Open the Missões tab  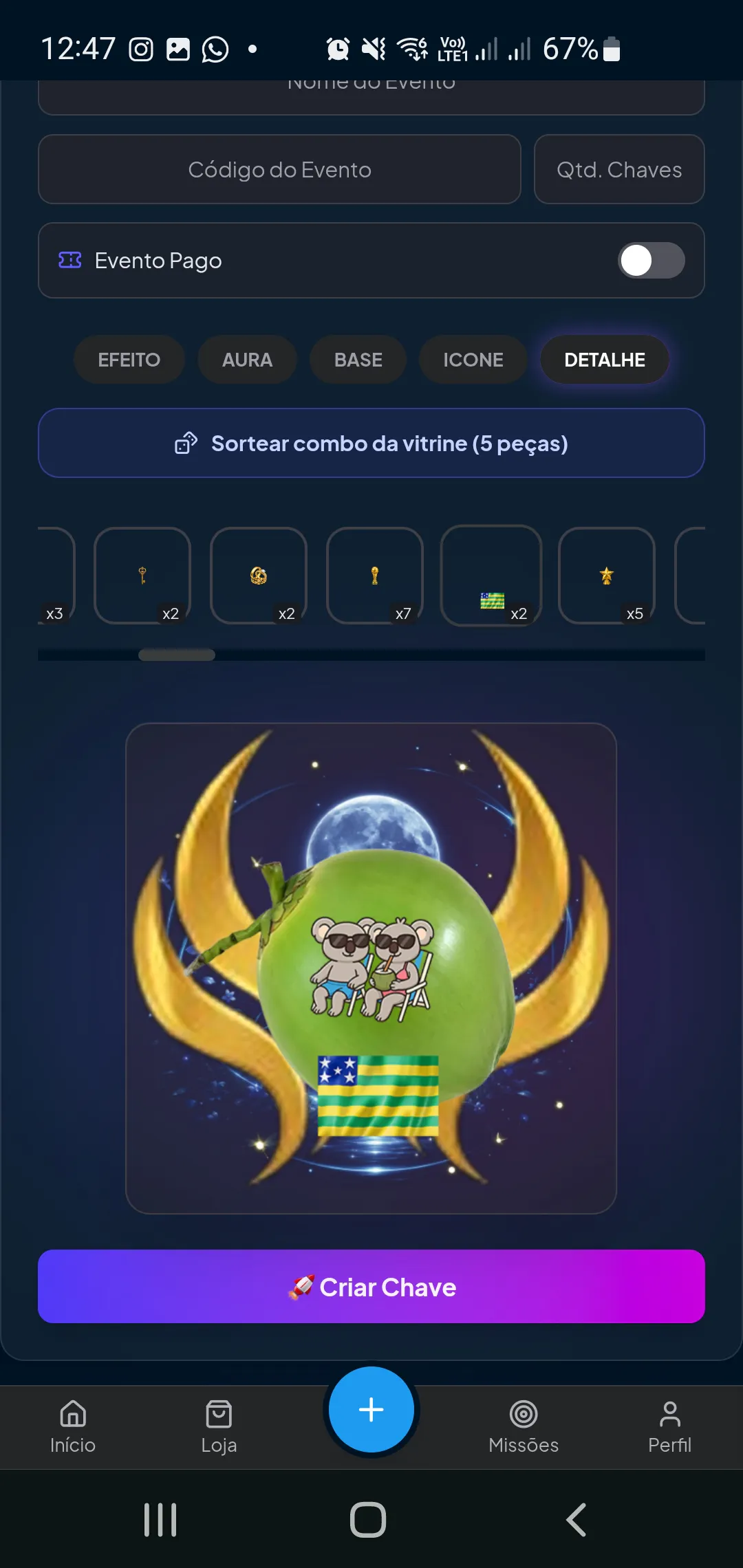click(x=524, y=1427)
